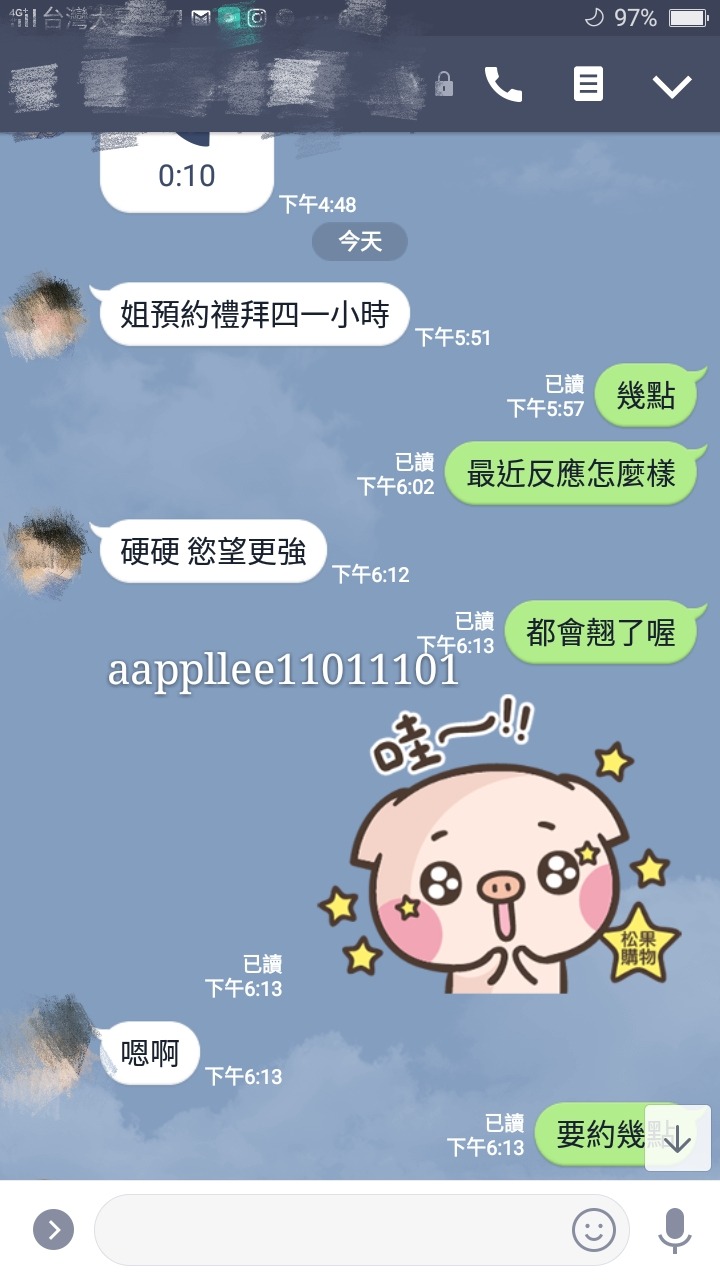Tap the message input field
This screenshot has width=720, height=1280.
tap(330, 1229)
